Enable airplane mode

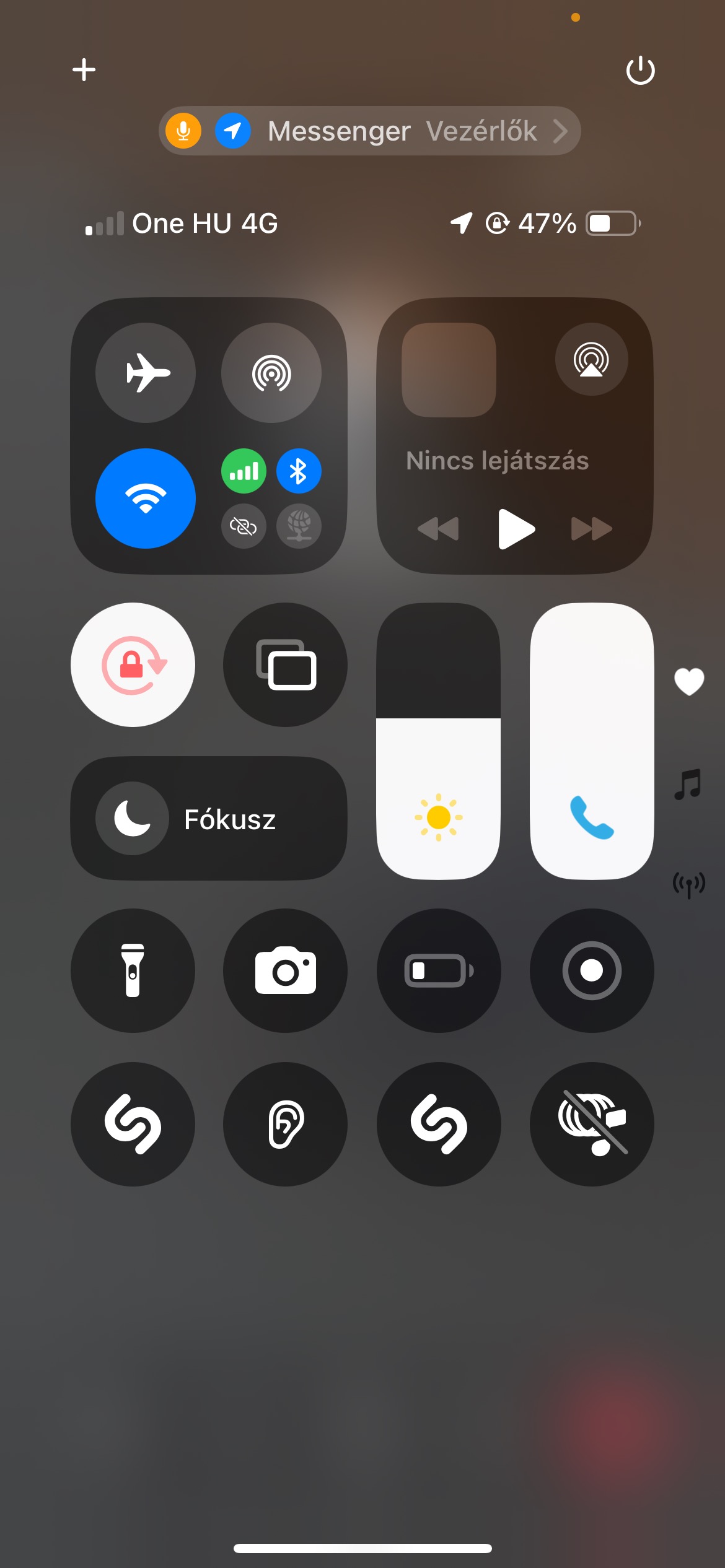(146, 373)
